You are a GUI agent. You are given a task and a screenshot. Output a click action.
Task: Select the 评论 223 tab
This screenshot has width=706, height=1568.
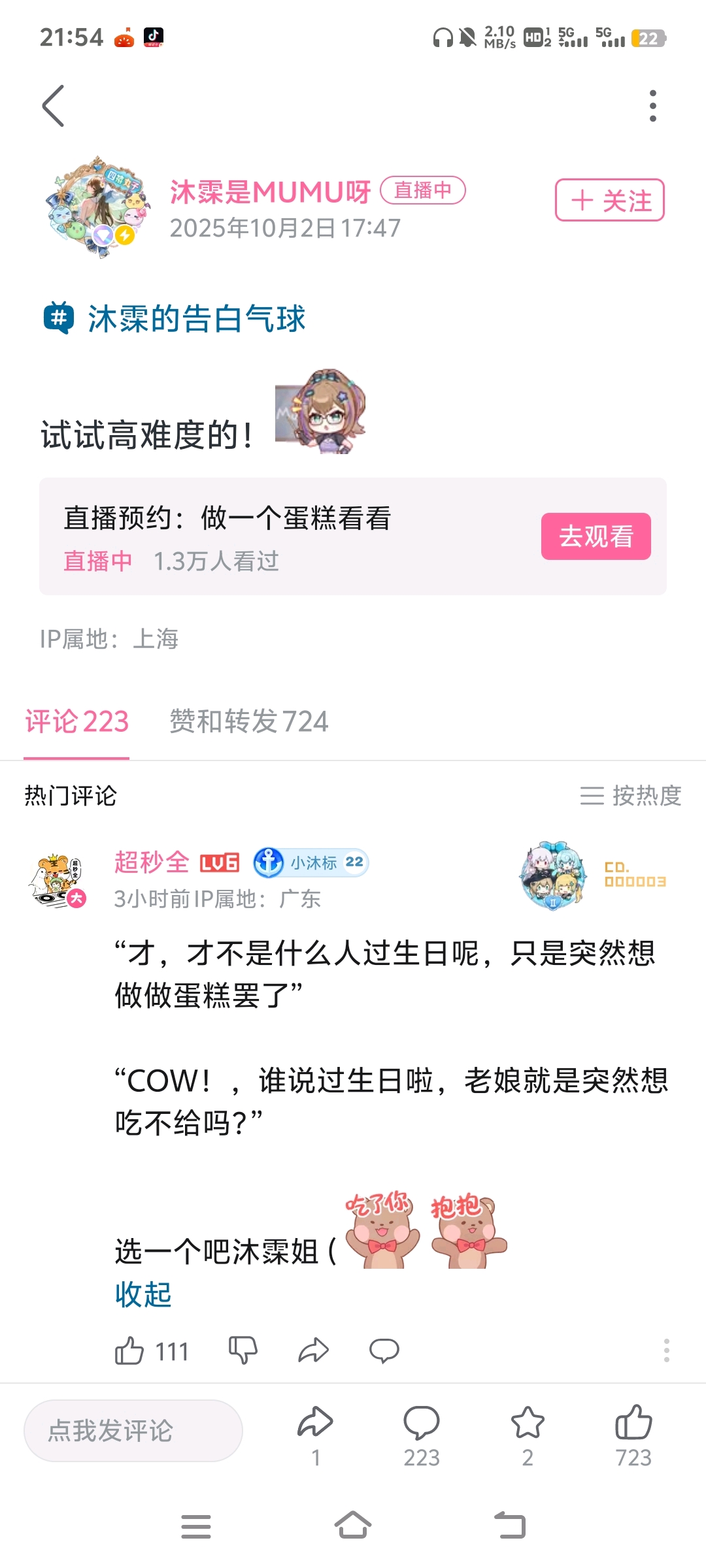(76, 722)
